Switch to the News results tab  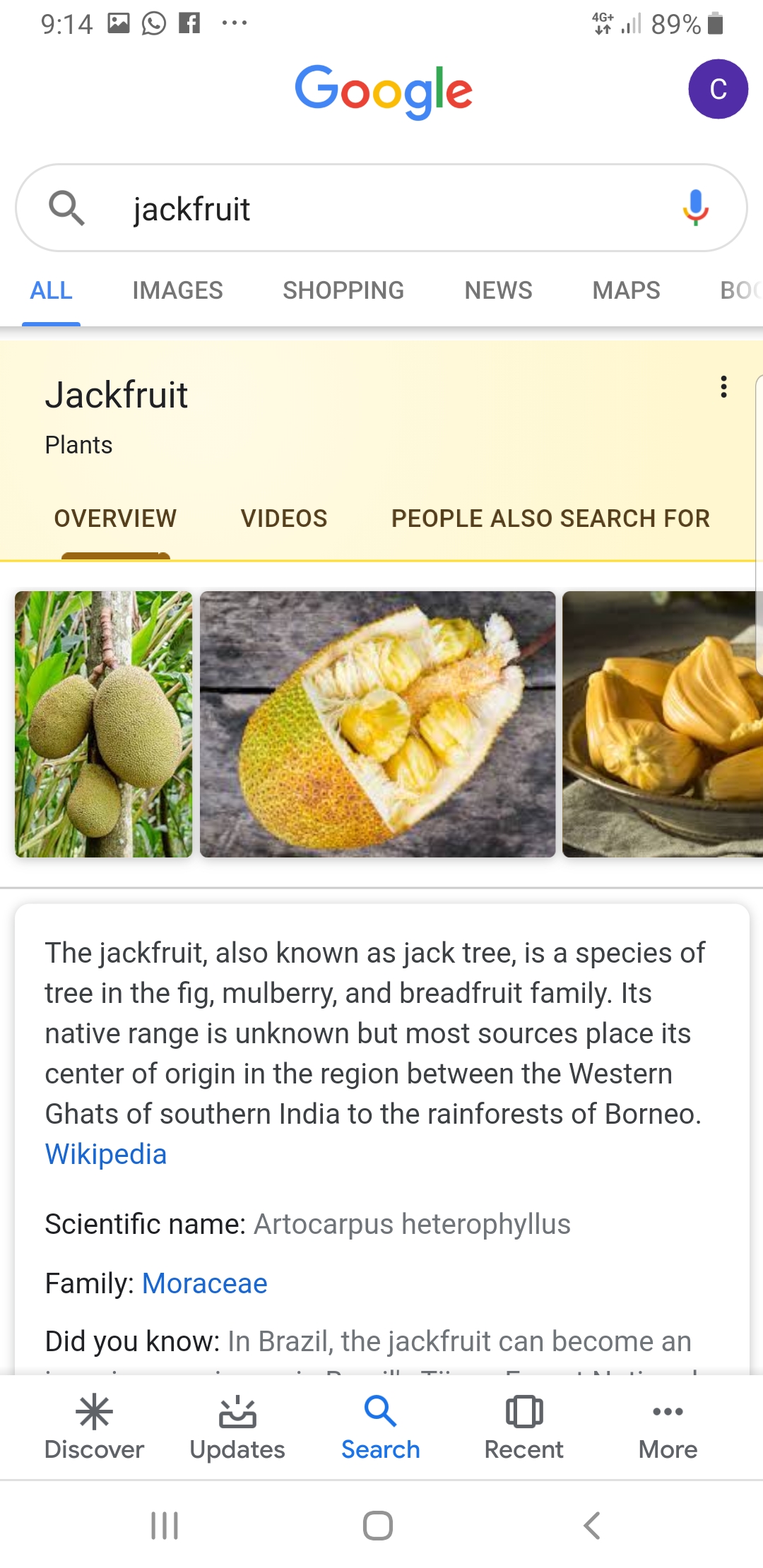tap(498, 290)
